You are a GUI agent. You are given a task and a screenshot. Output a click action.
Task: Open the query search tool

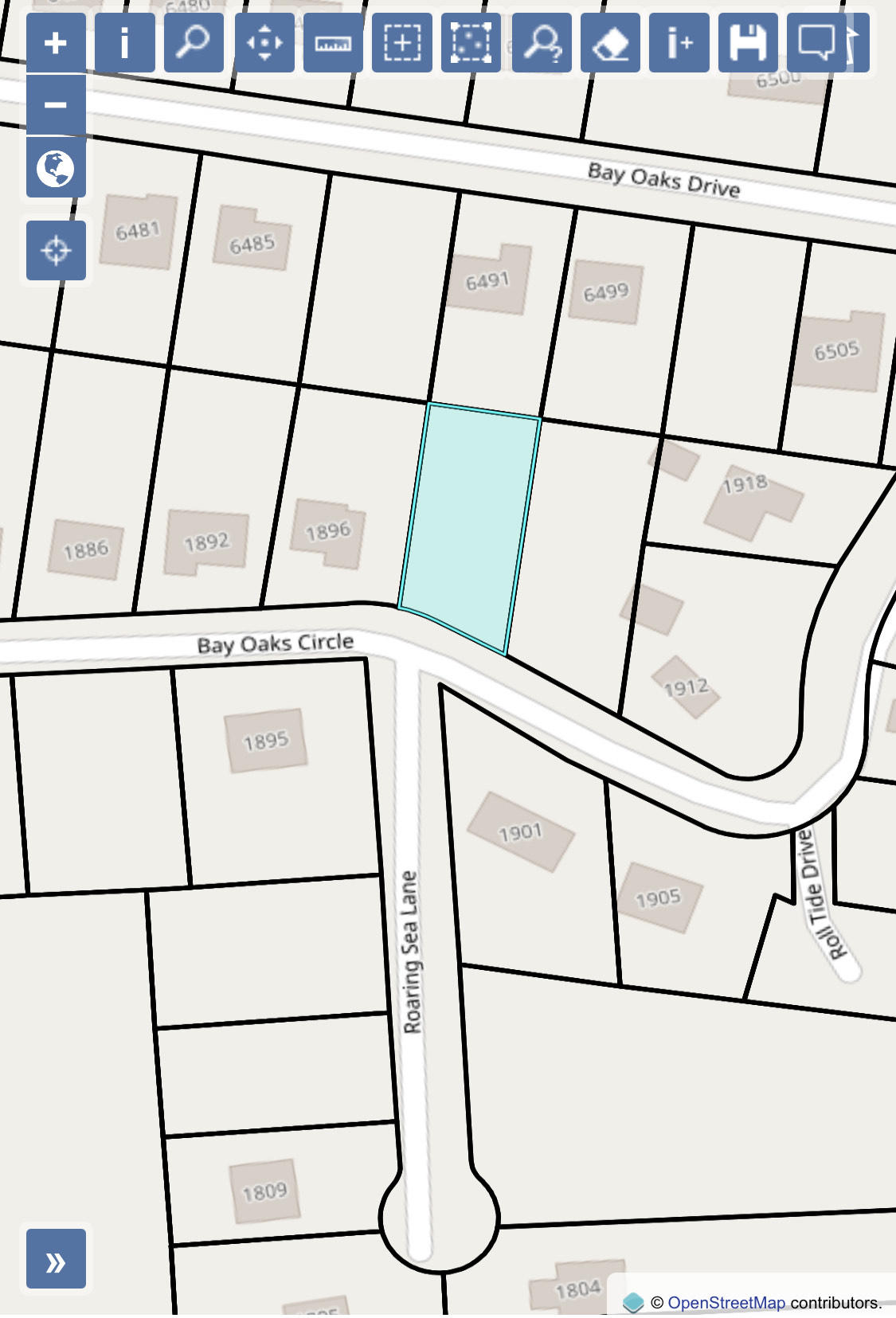pyautogui.click(x=542, y=43)
